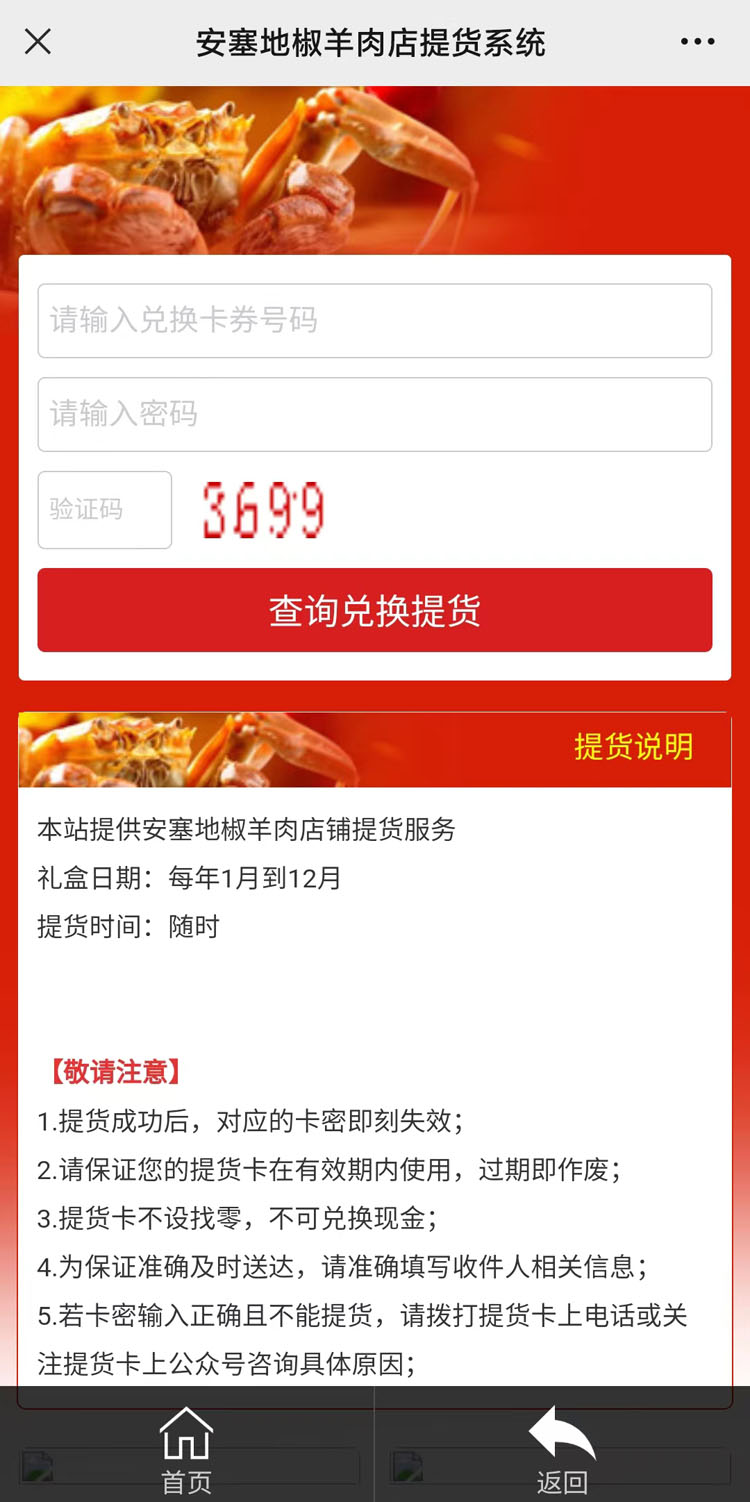Viewport: 750px width, 1502px height.
Task: Submit with the 查询兑换提货 button
Action: coord(374,610)
